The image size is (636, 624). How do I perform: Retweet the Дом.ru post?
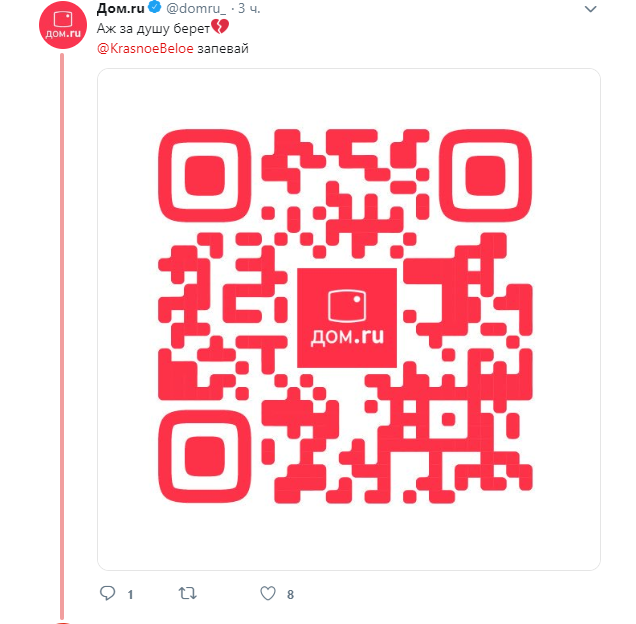(187, 593)
